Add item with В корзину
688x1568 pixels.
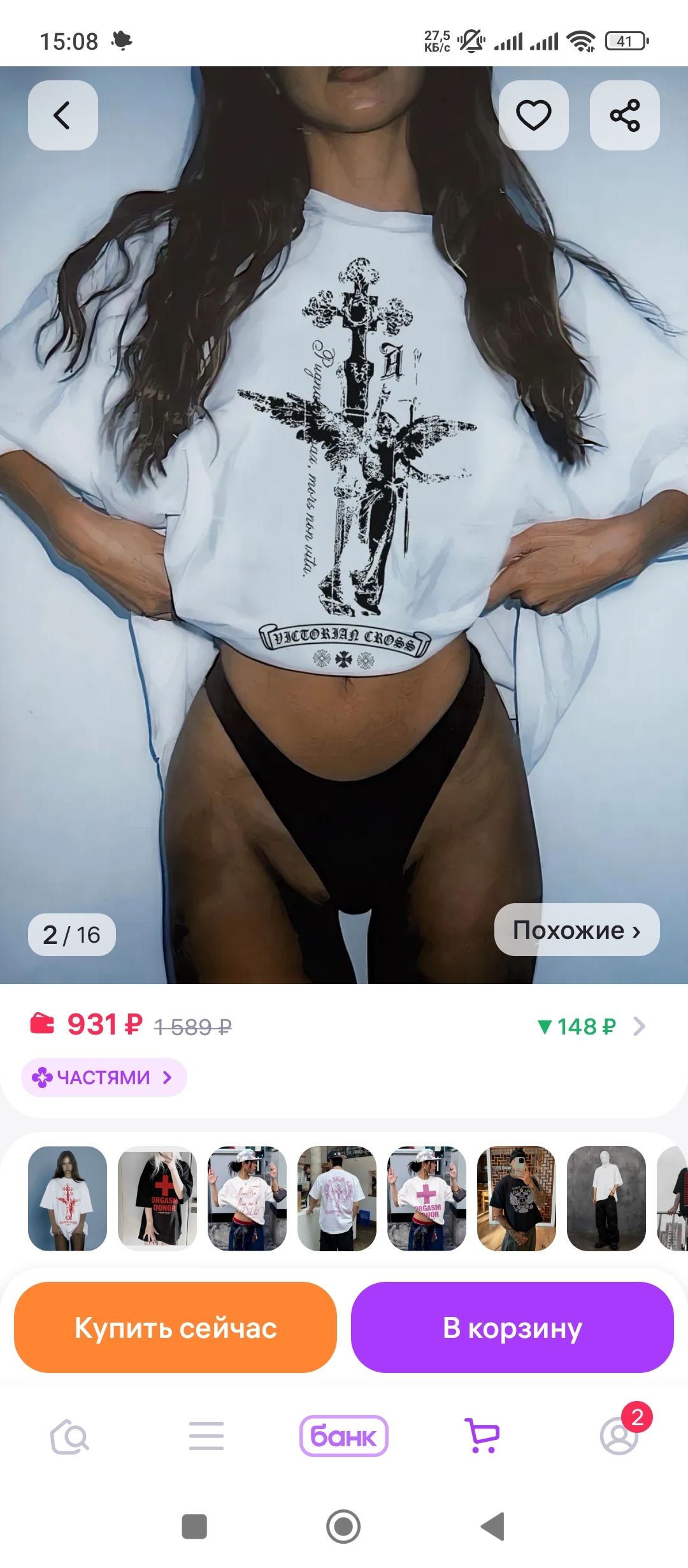pyautogui.click(x=512, y=1328)
